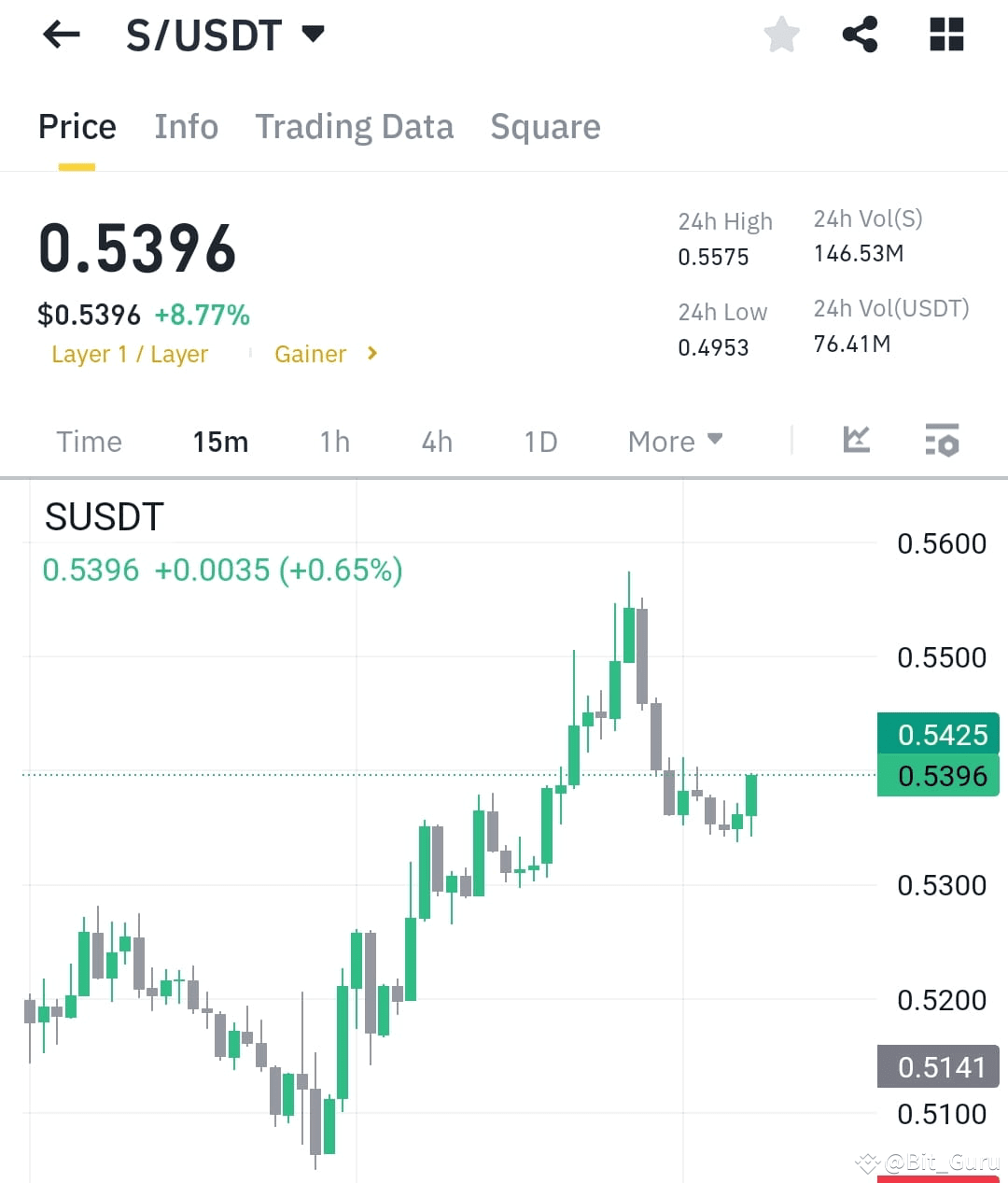Open the chart indicator settings icon
Viewport: 1008px width, 1183px height.
pyautogui.click(x=942, y=441)
